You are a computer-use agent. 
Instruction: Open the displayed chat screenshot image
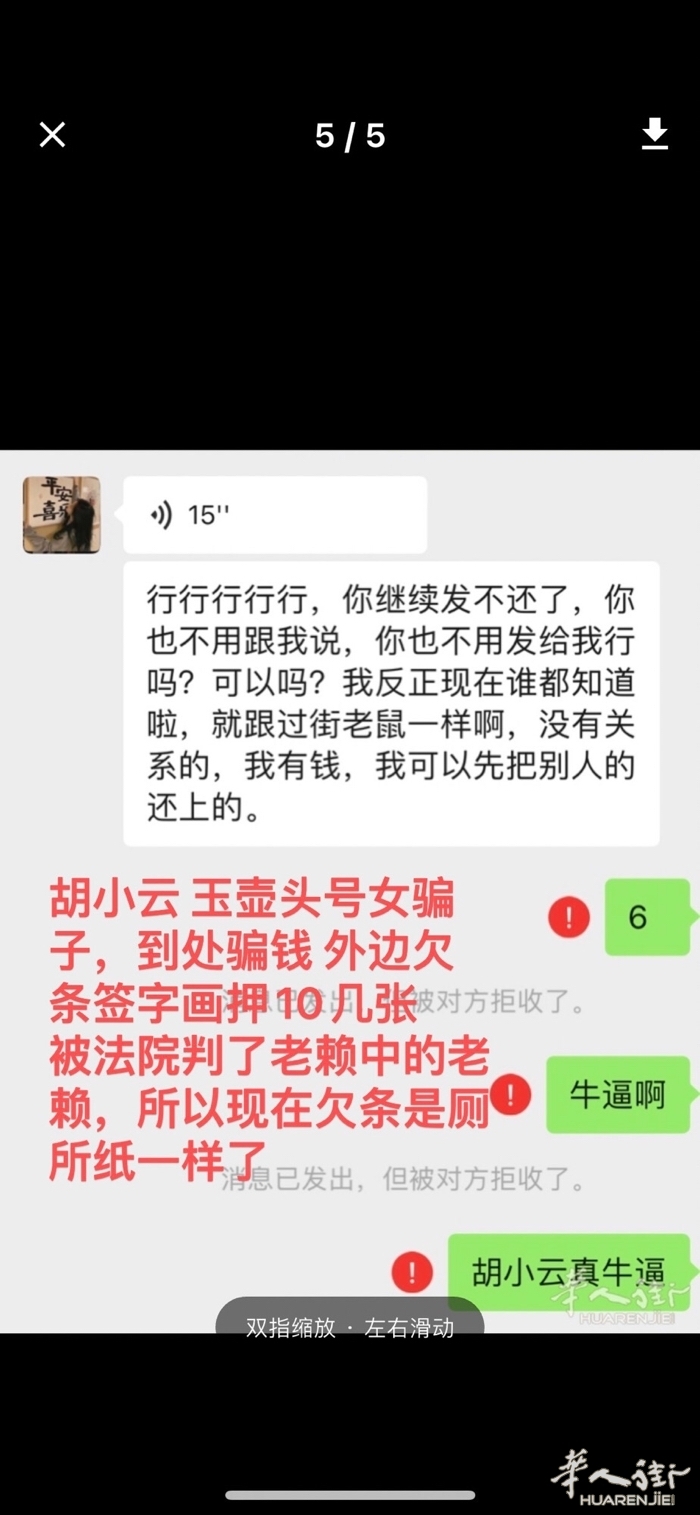[350, 891]
